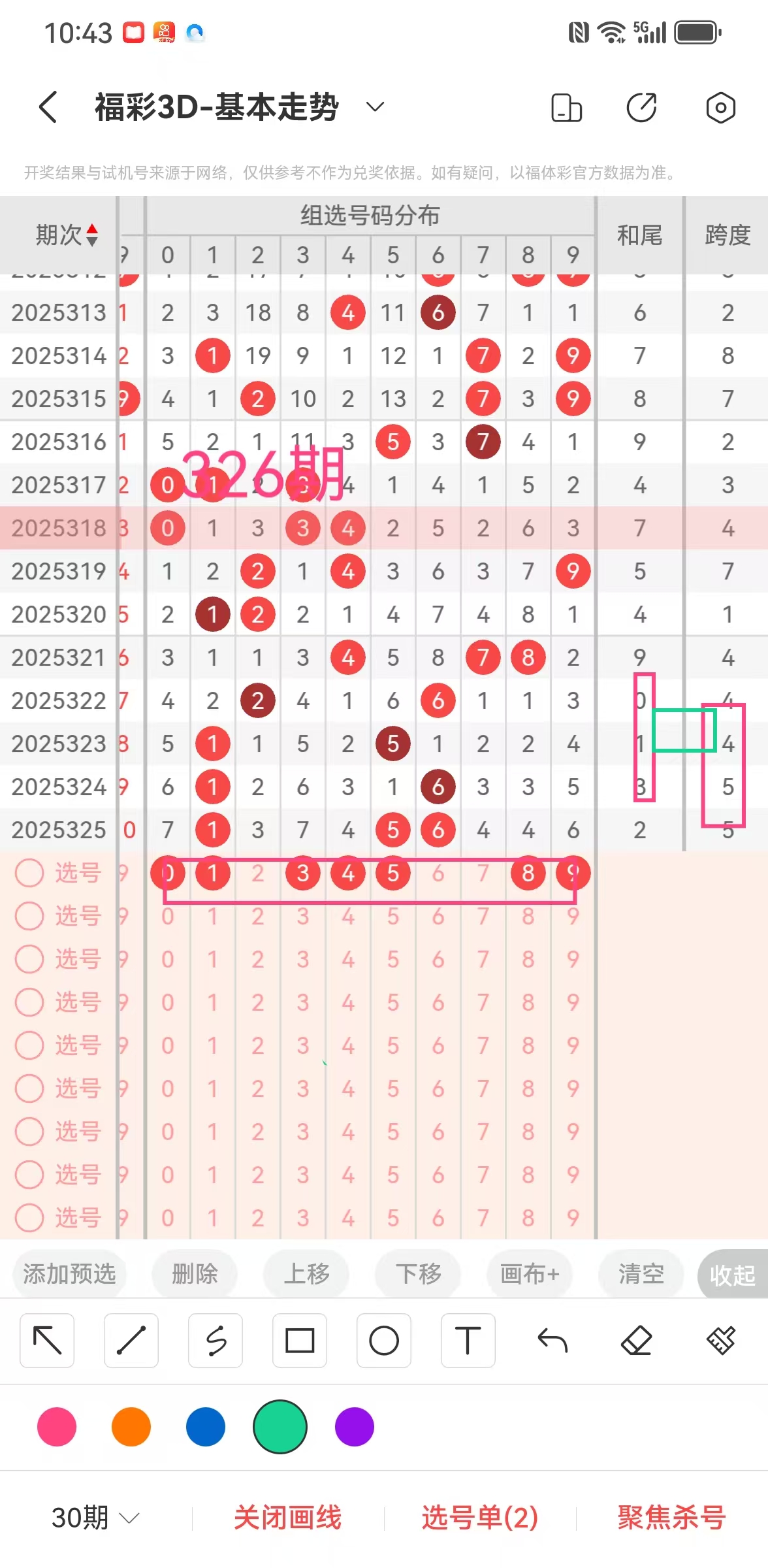Move selection up with 上移
The image size is (768, 1568).
[x=306, y=1273]
